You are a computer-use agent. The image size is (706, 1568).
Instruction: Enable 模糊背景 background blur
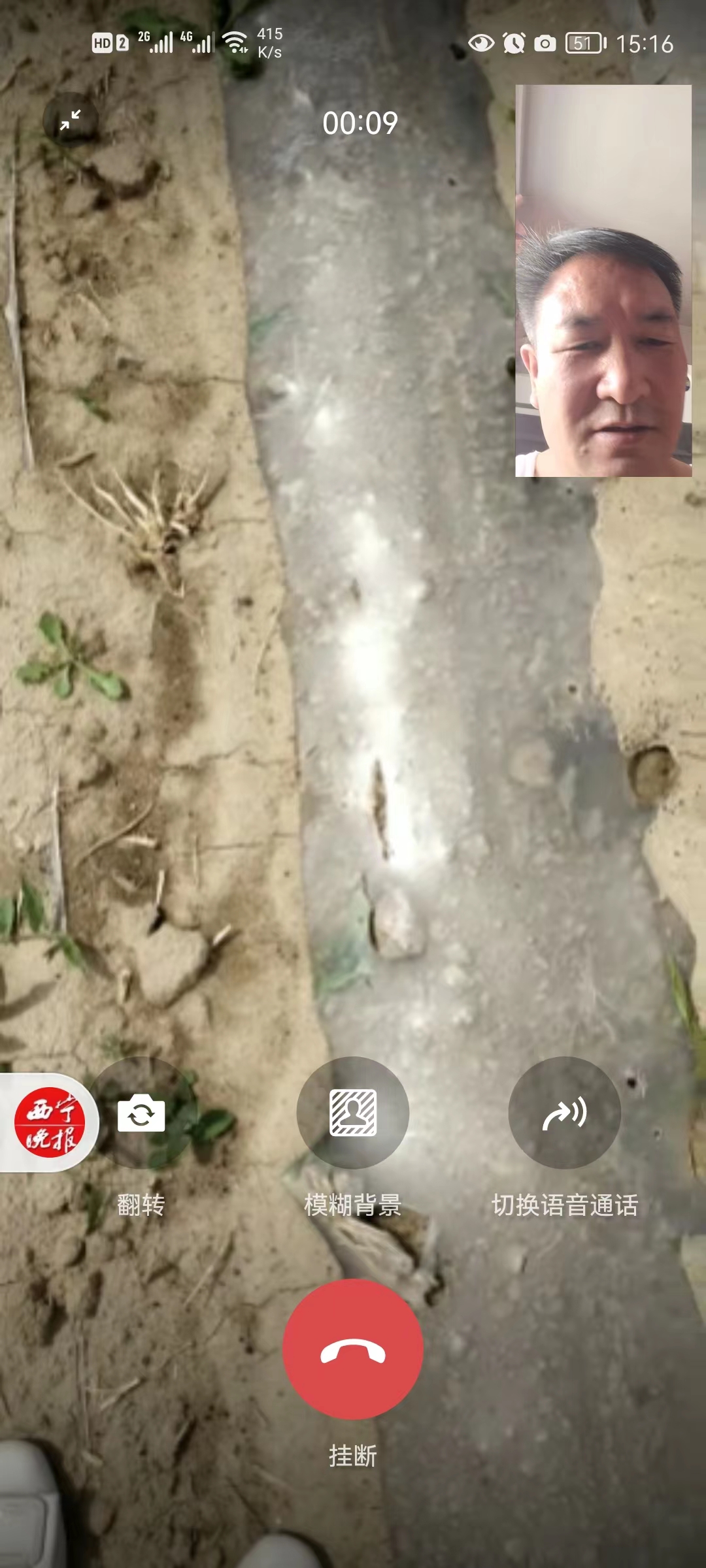click(x=353, y=1113)
